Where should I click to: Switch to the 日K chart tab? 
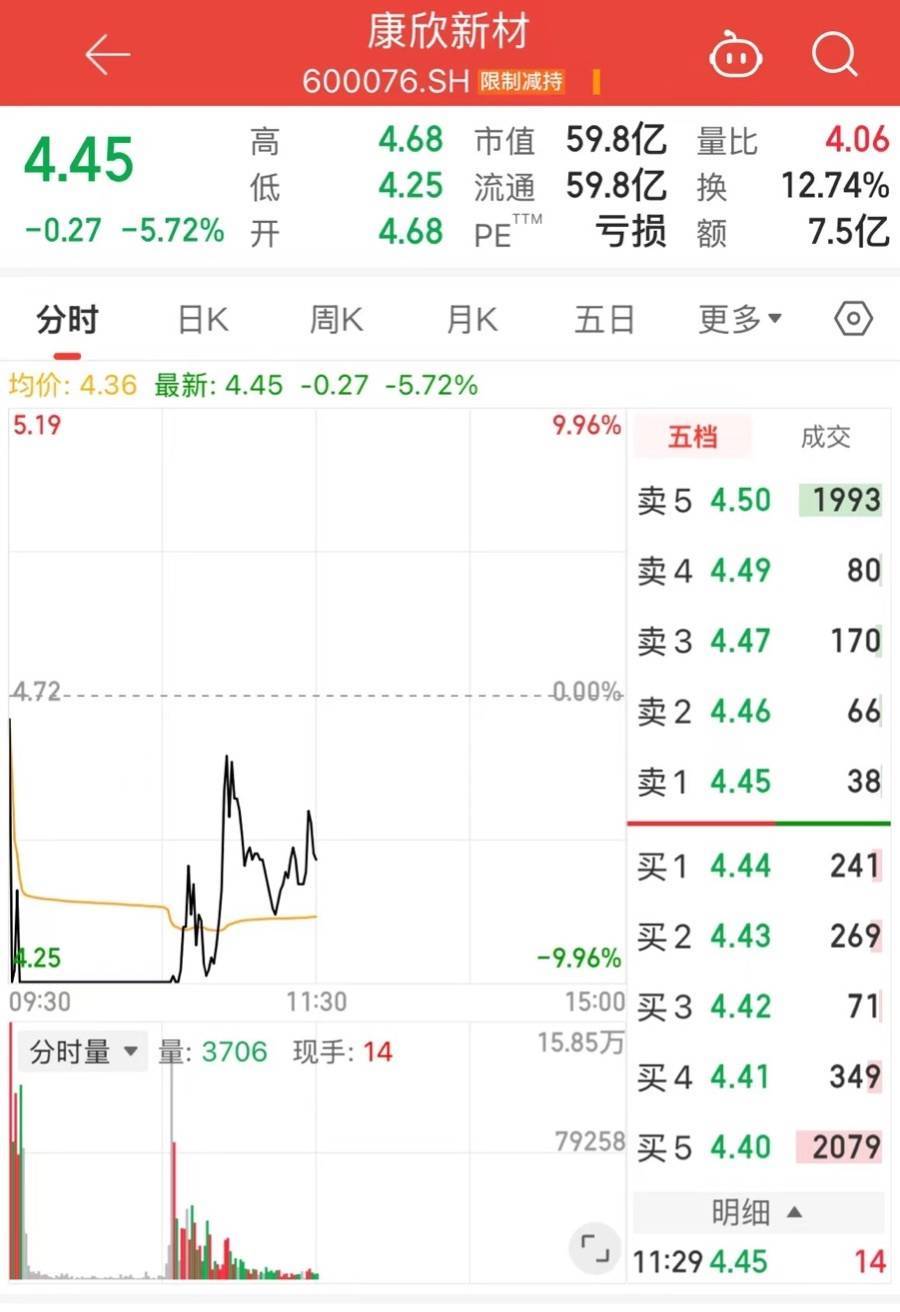click(203, 320)
